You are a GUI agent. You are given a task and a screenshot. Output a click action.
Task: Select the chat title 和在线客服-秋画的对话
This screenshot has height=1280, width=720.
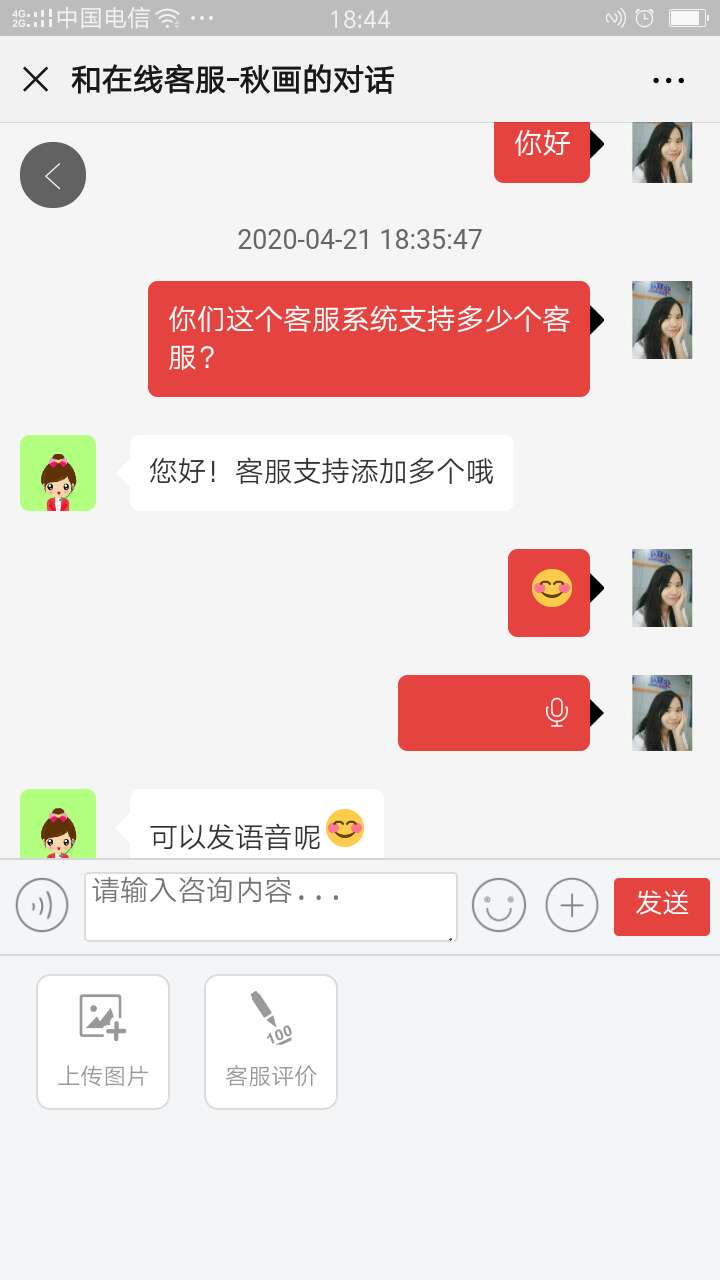235,80
